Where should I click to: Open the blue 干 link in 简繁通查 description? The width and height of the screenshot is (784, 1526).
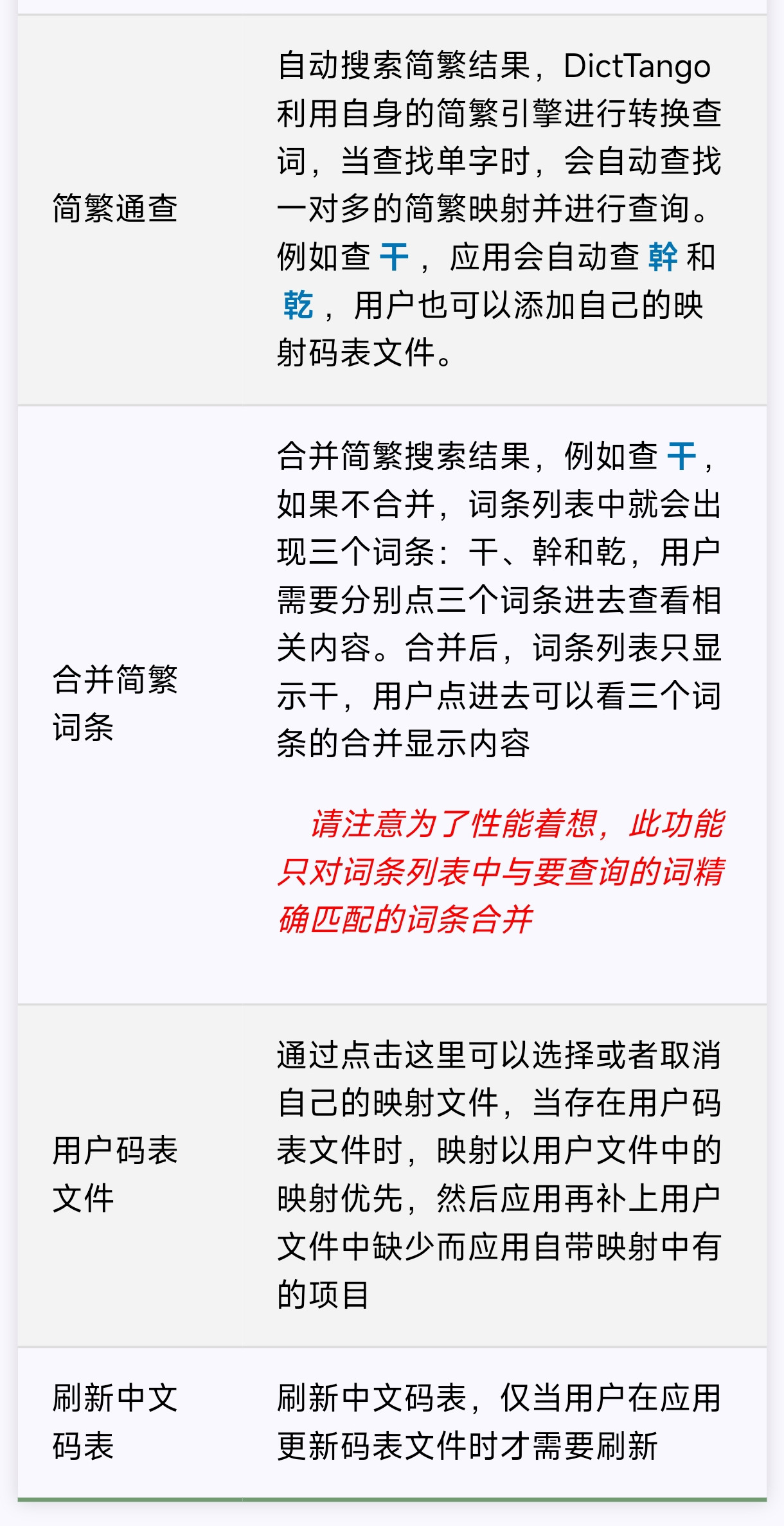394,257
